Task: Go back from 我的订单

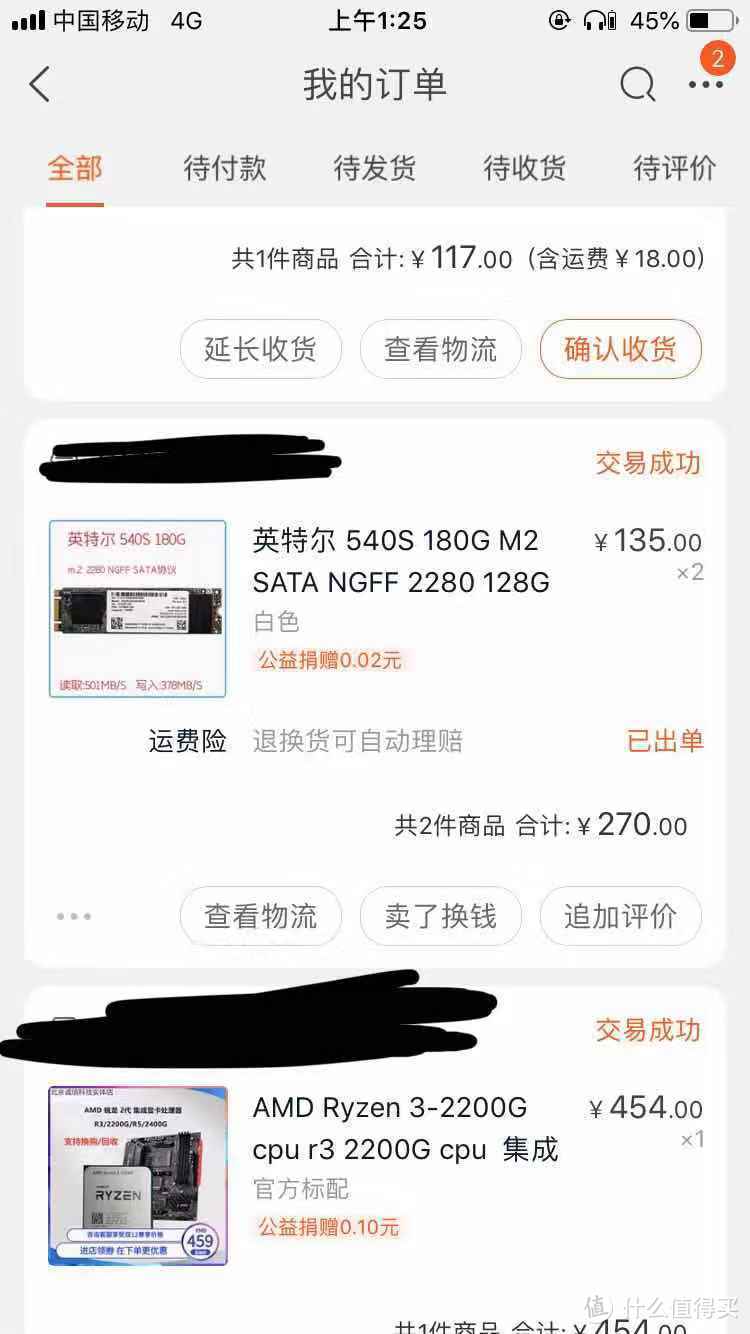Action: point(40,85)
